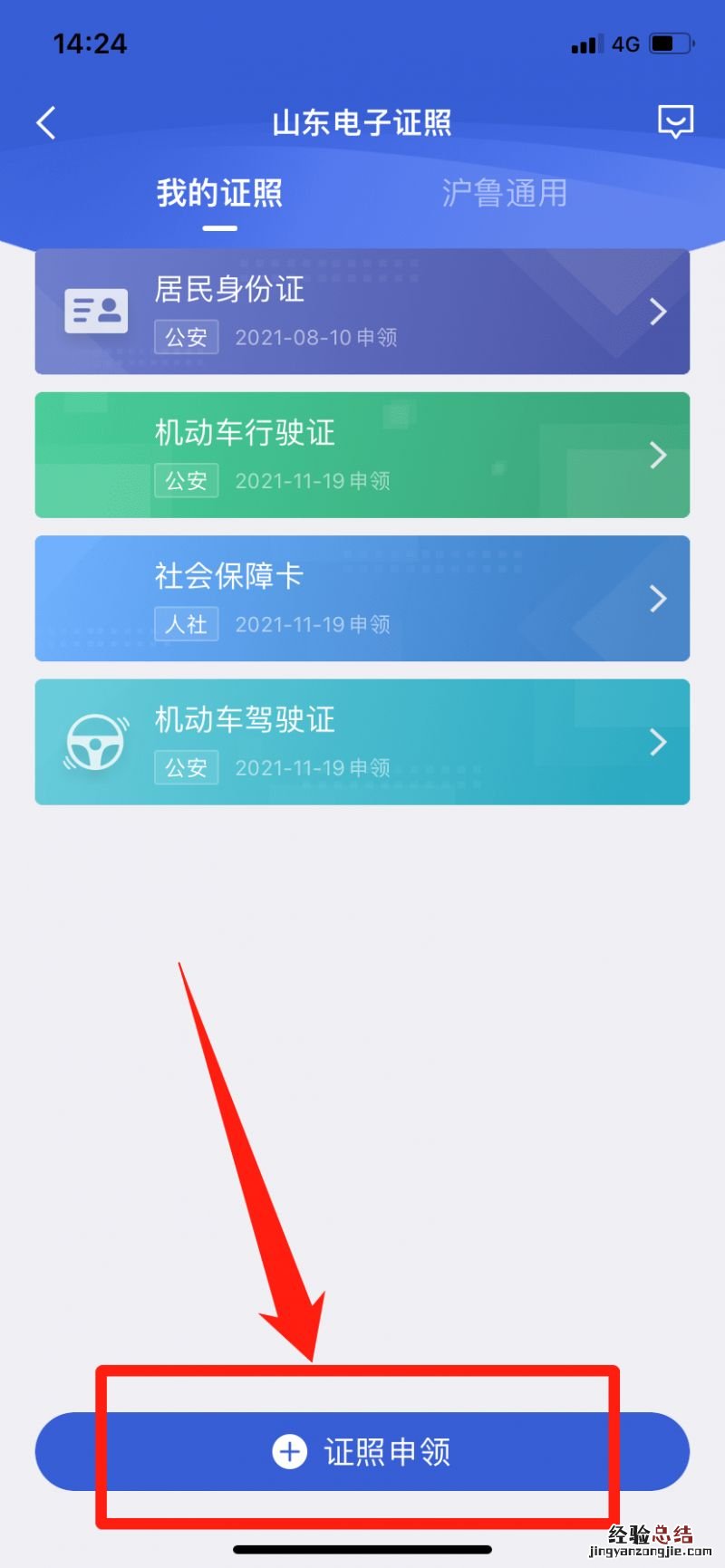
Task: Tap the 人社 badge on 社会保障卡 card
Action: pyautogui.click(x=186, y=623)
